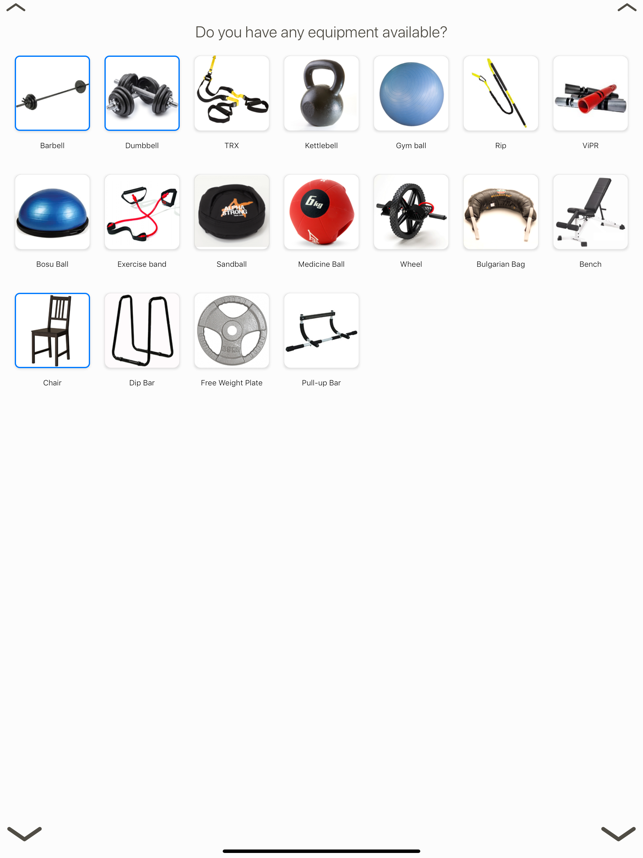Pick Bulgarian Bag equipment

point(500,212)
